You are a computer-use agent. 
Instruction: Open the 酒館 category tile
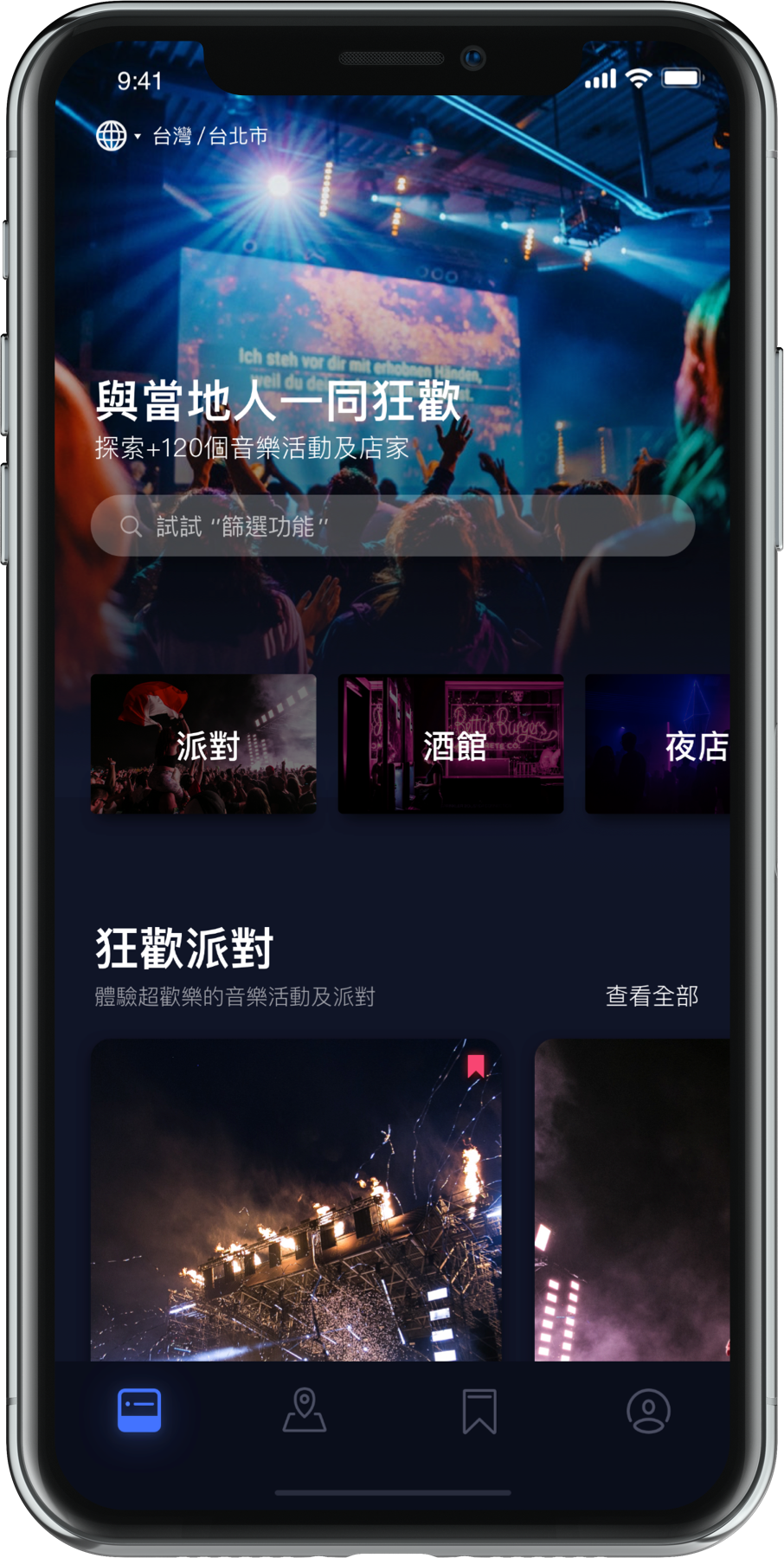point(450,744)
